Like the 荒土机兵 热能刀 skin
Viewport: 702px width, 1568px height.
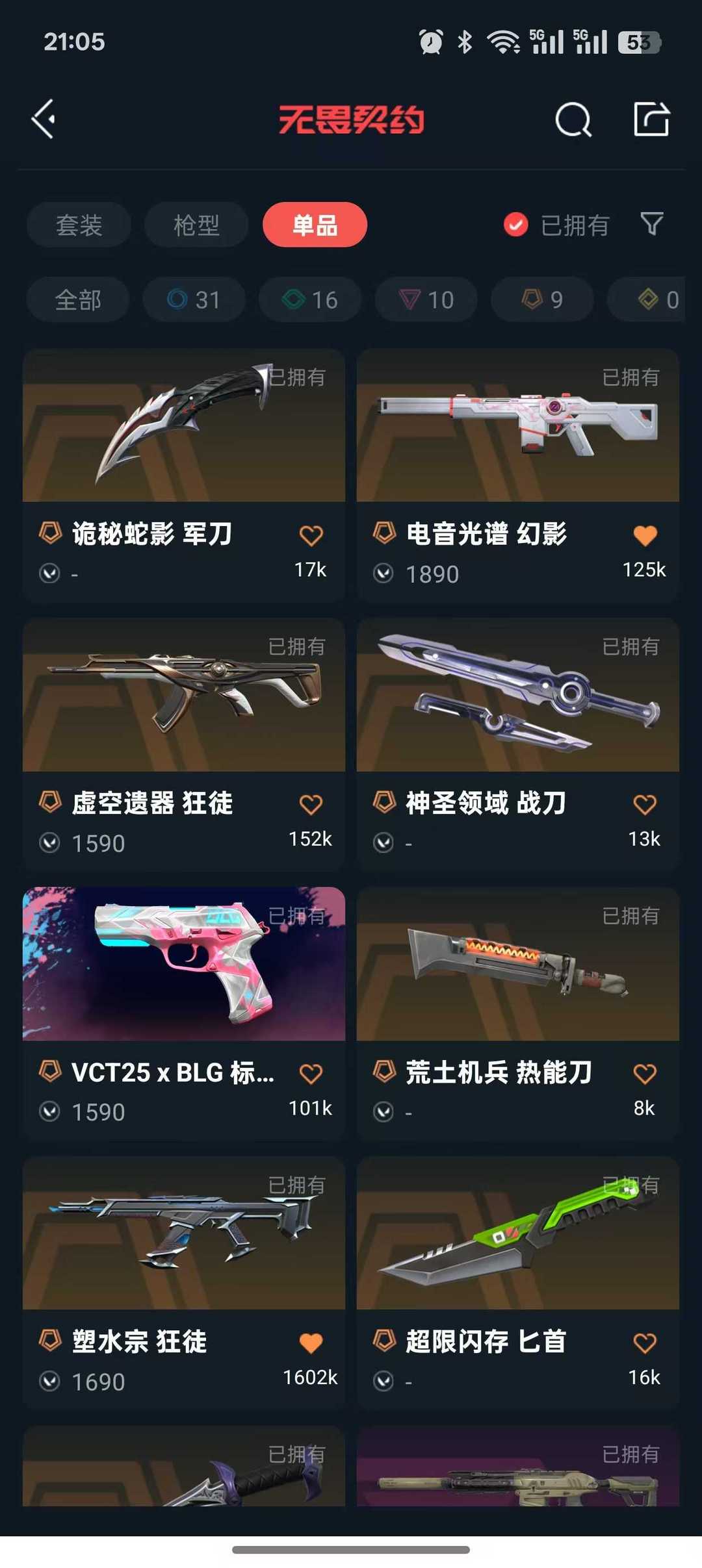click(x=645, y=1073)
